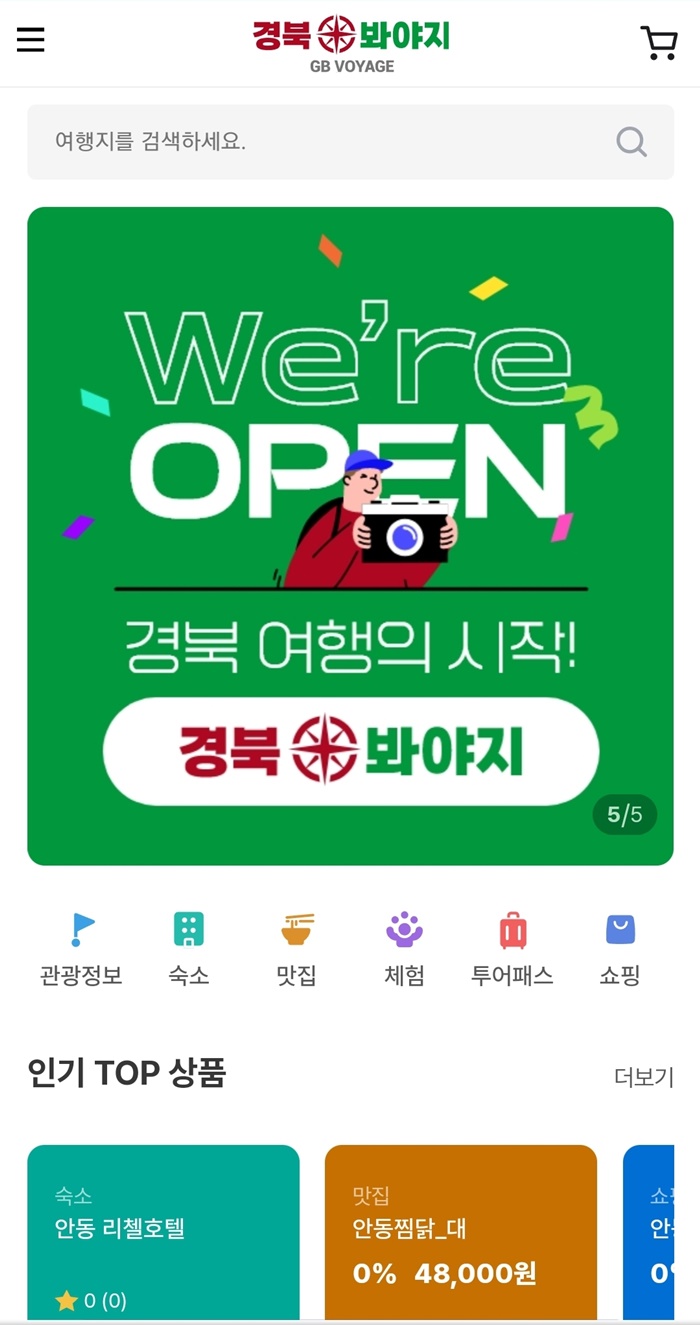Select the 체험 category

pos(404,950)
